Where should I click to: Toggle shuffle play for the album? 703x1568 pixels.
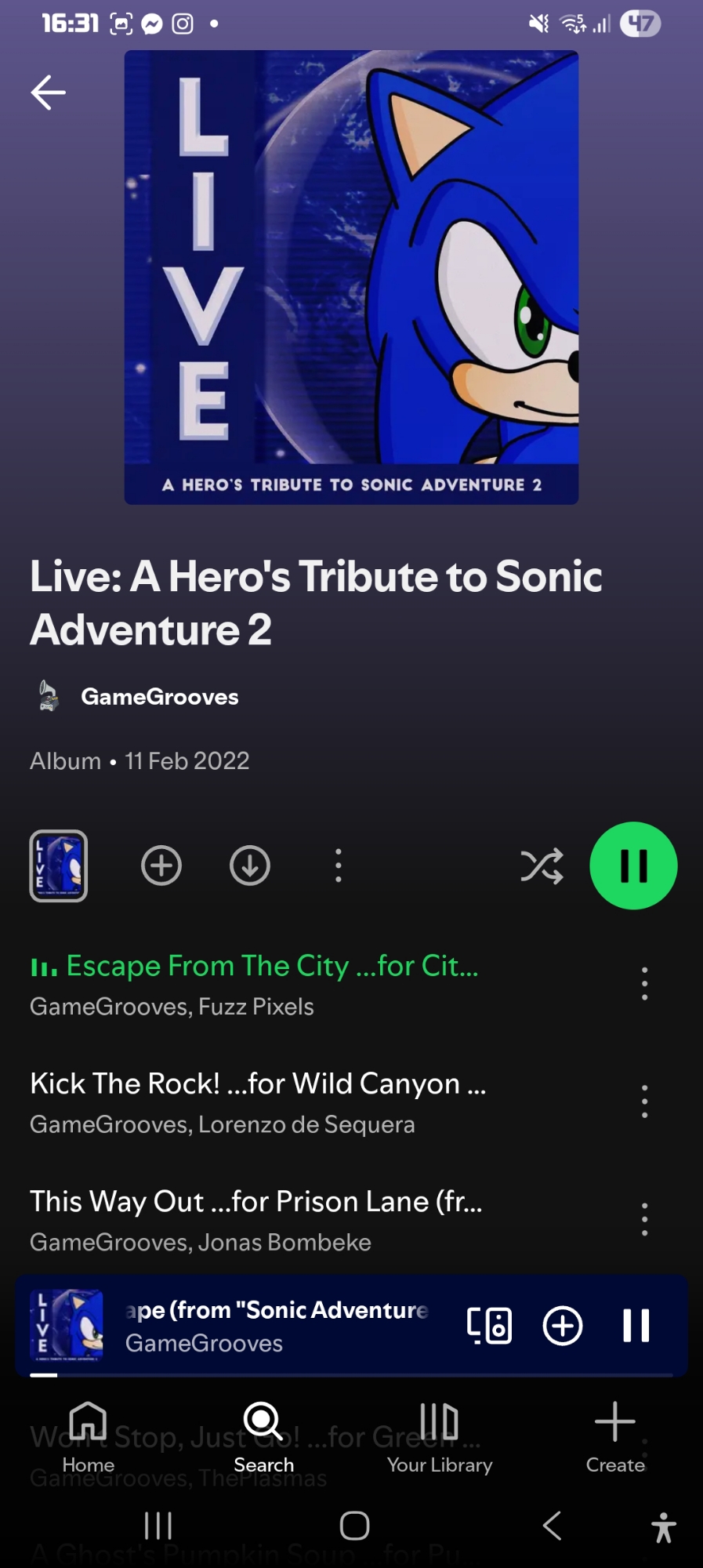[542, 866]
